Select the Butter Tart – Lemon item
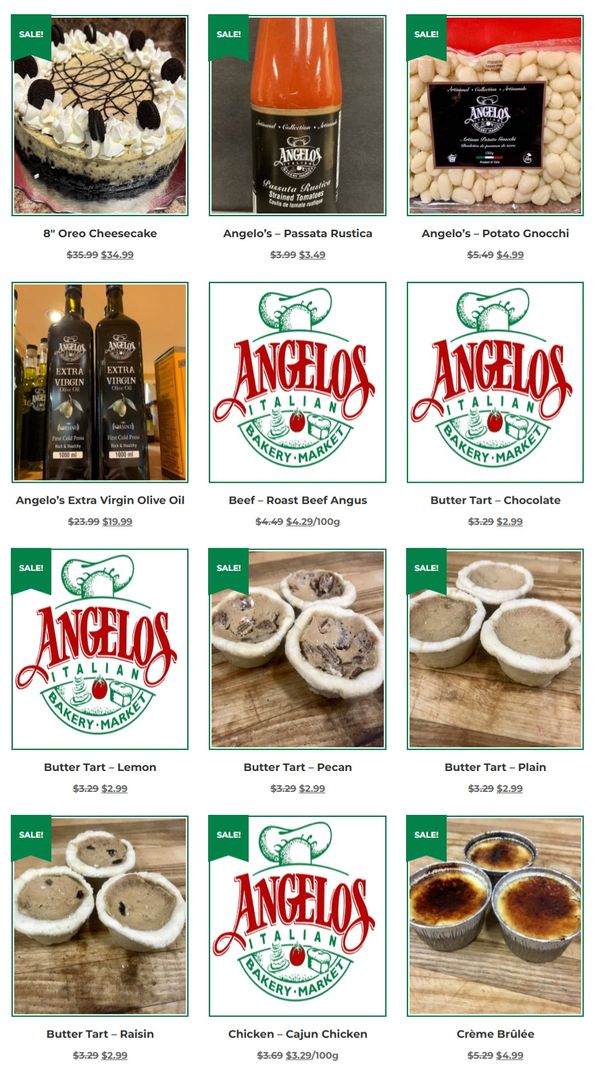Screen dimensions: 600x1071 99,649
